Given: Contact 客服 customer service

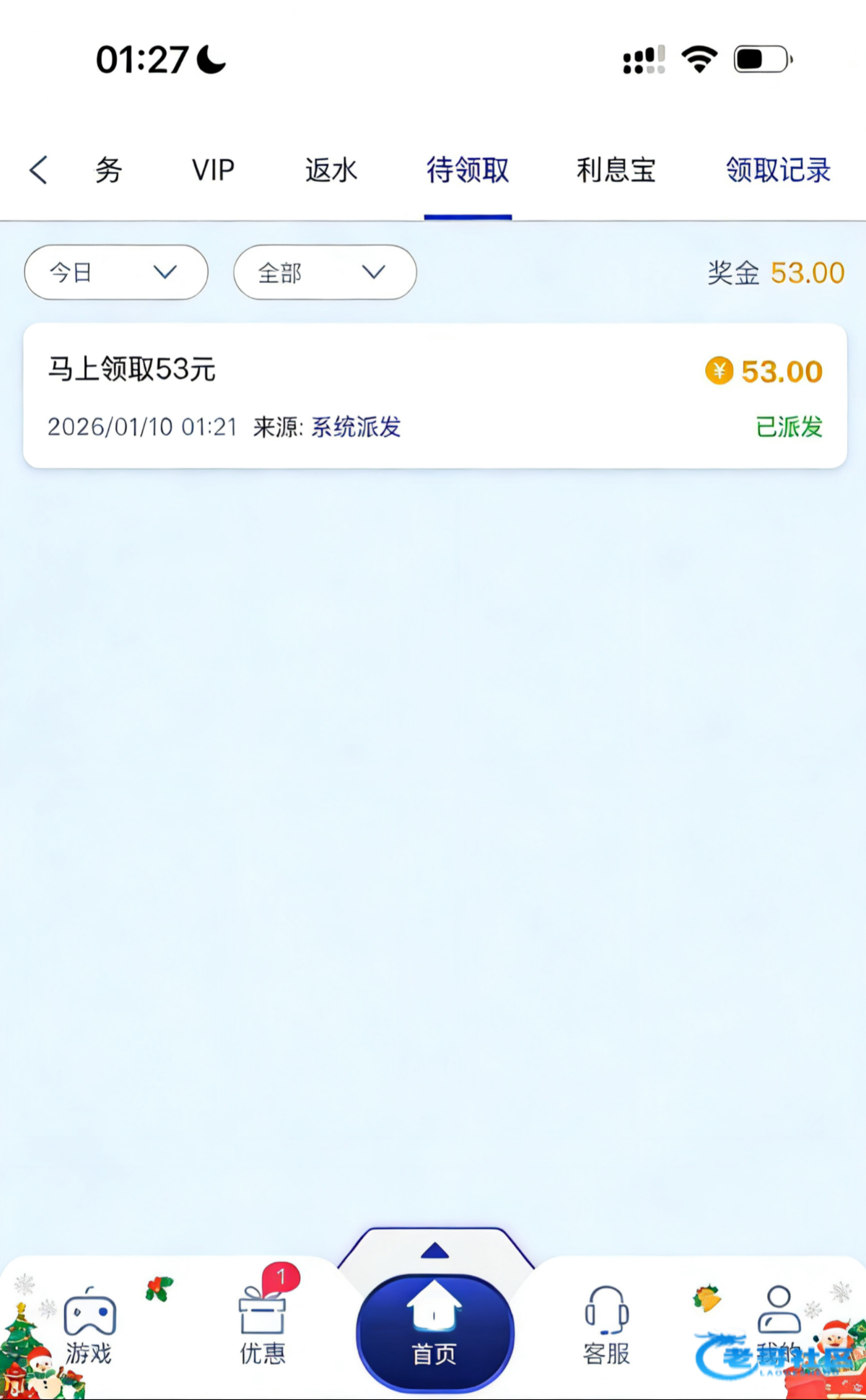Looking at the screenshot, I should [x=606, y=1327].
